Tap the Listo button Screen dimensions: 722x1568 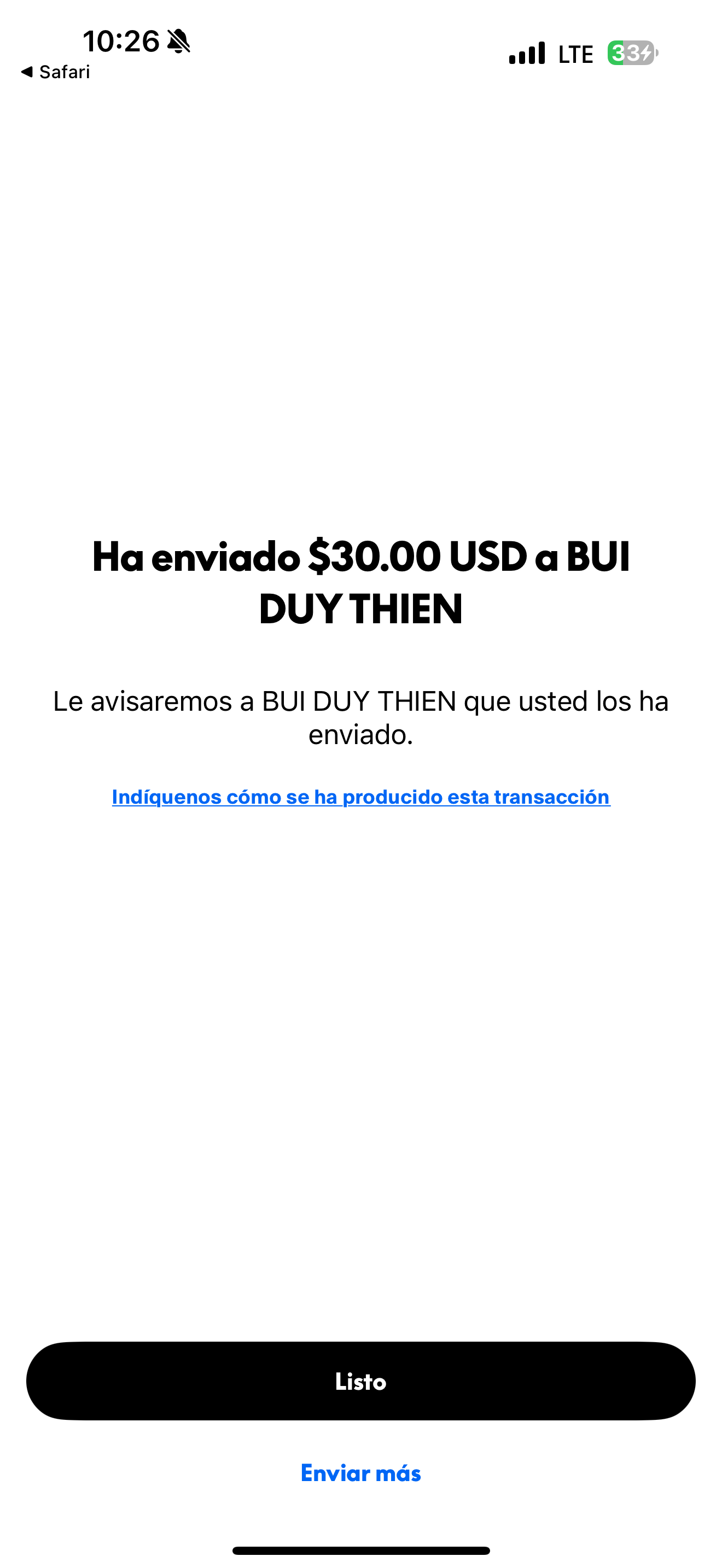tap(360, 1381)
